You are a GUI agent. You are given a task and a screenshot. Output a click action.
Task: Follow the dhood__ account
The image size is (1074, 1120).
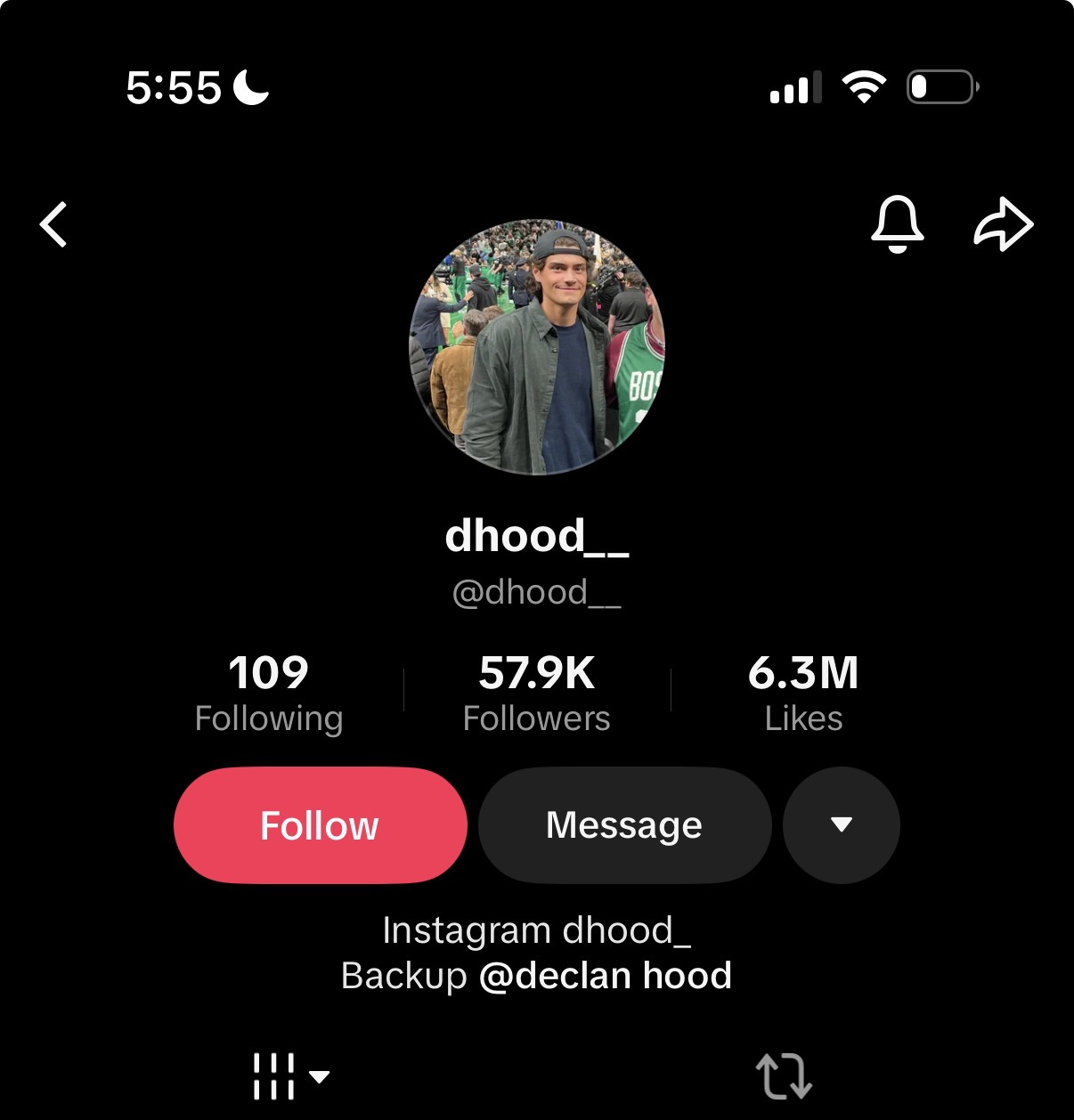tap(320, 825)
